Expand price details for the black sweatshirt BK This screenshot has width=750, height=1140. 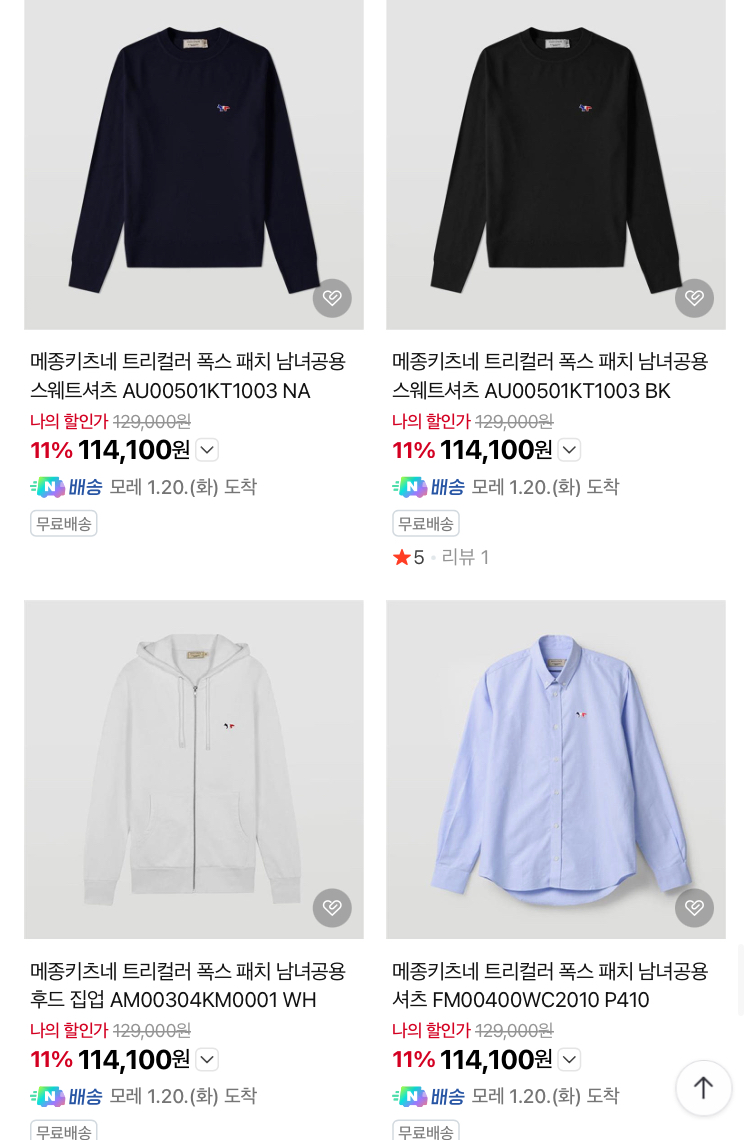coord(569,450)
